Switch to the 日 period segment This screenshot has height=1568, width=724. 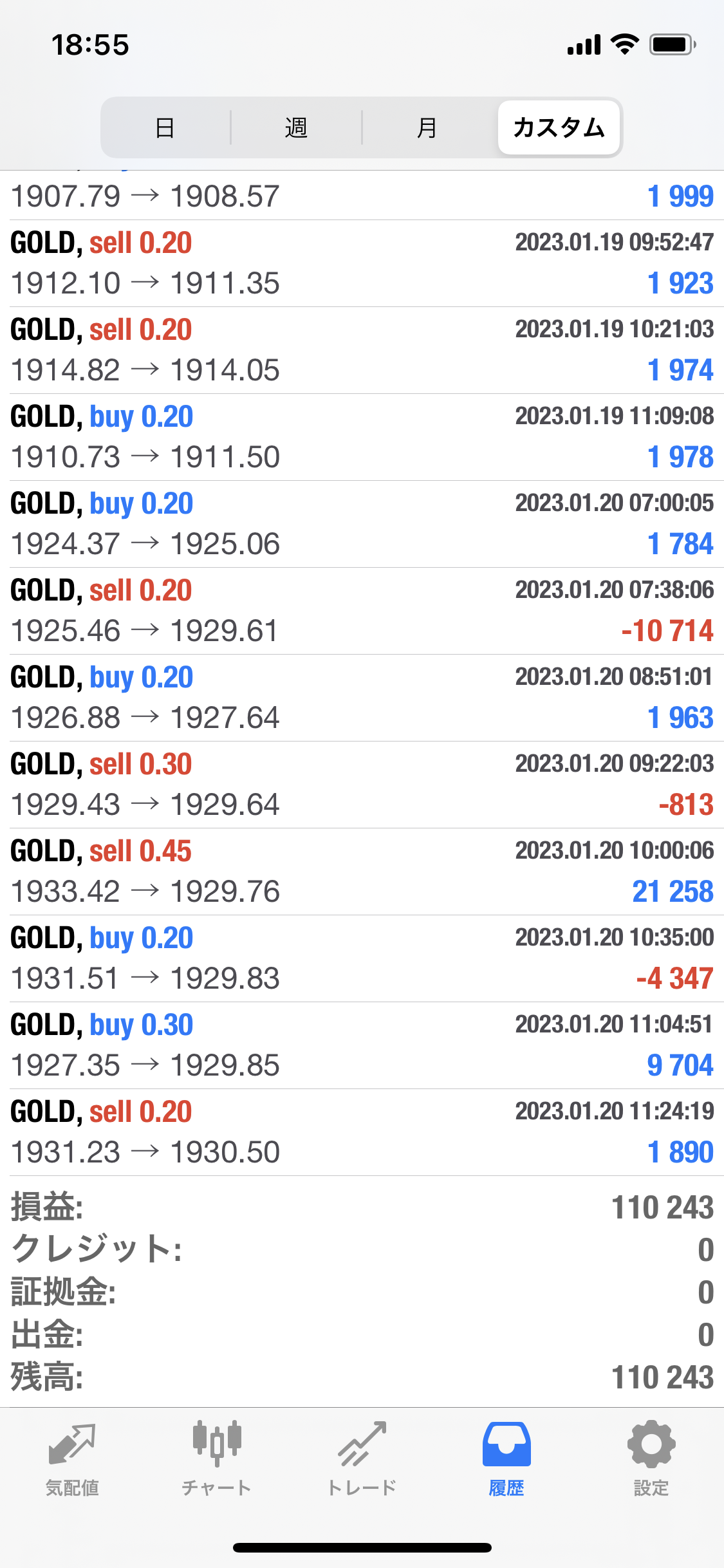(x=165, y=127)
